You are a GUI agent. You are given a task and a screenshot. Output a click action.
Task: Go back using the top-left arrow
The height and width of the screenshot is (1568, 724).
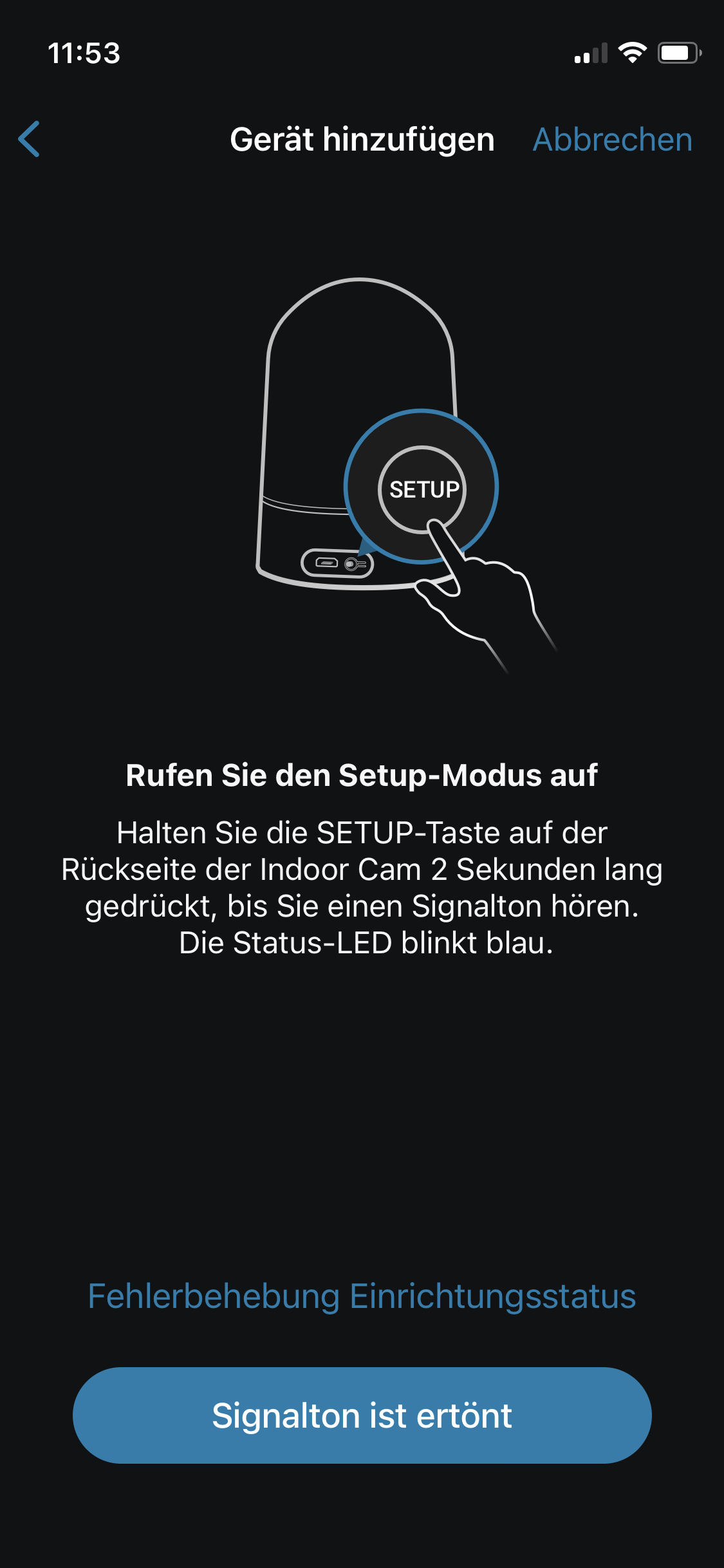(x=30, y=139)
